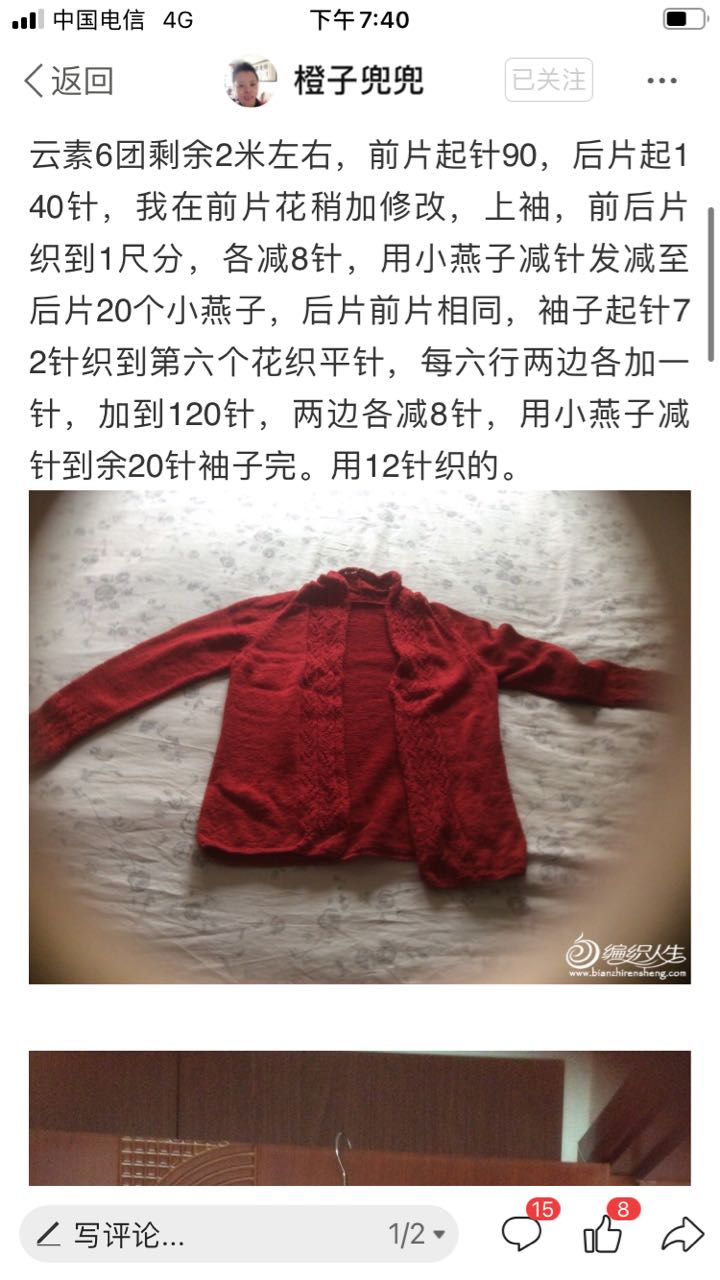
Task: Go back with the 返回 button
Action: (x=68, y=81)
